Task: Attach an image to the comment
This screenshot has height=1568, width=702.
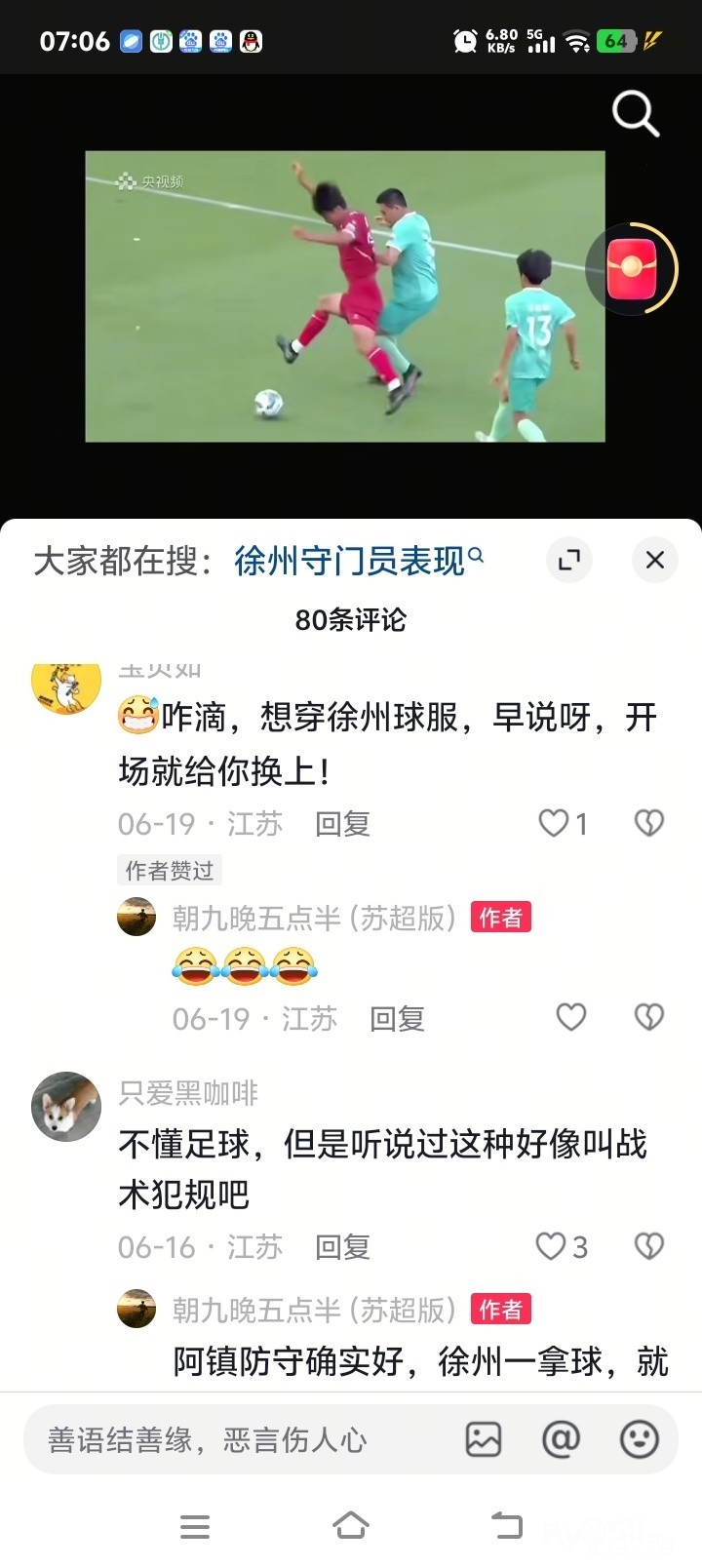Action: click(484, 1439)
